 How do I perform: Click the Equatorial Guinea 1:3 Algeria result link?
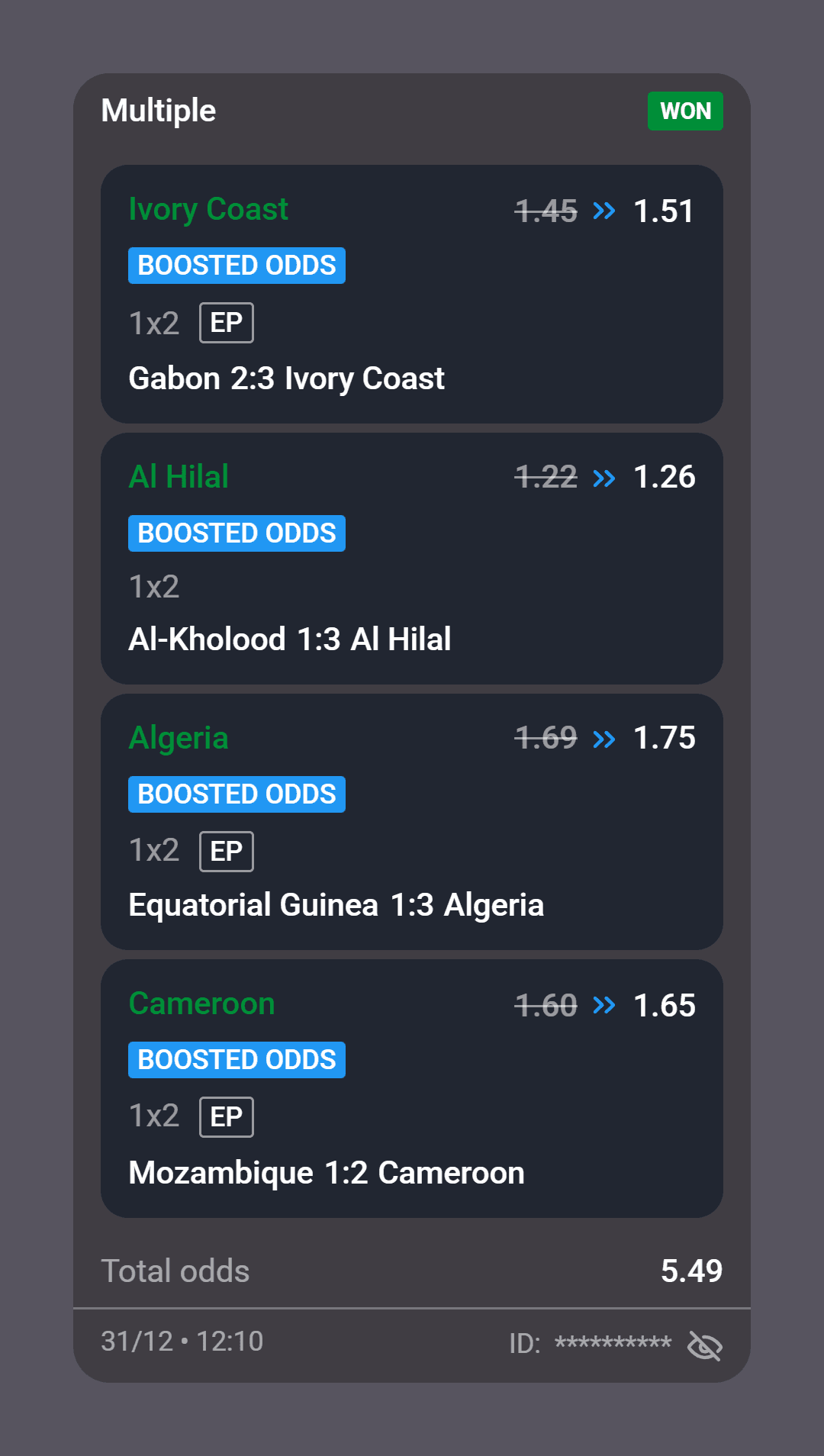[x=336, y=904]
